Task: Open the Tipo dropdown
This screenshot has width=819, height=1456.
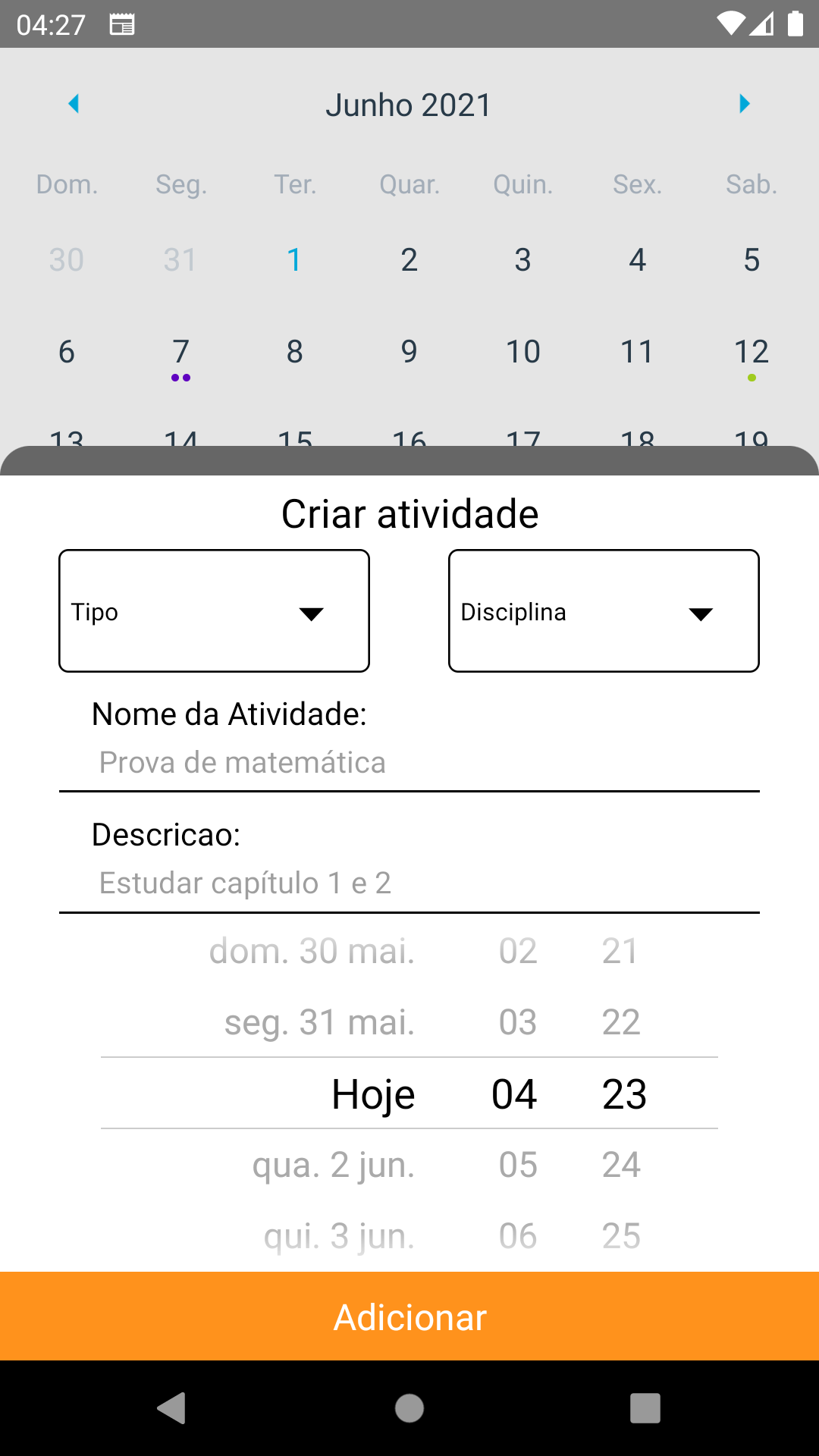Action: [214, 611]
